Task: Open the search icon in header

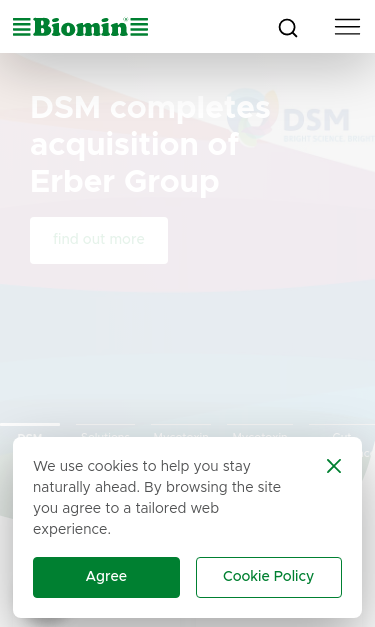Action: point(288,28)
